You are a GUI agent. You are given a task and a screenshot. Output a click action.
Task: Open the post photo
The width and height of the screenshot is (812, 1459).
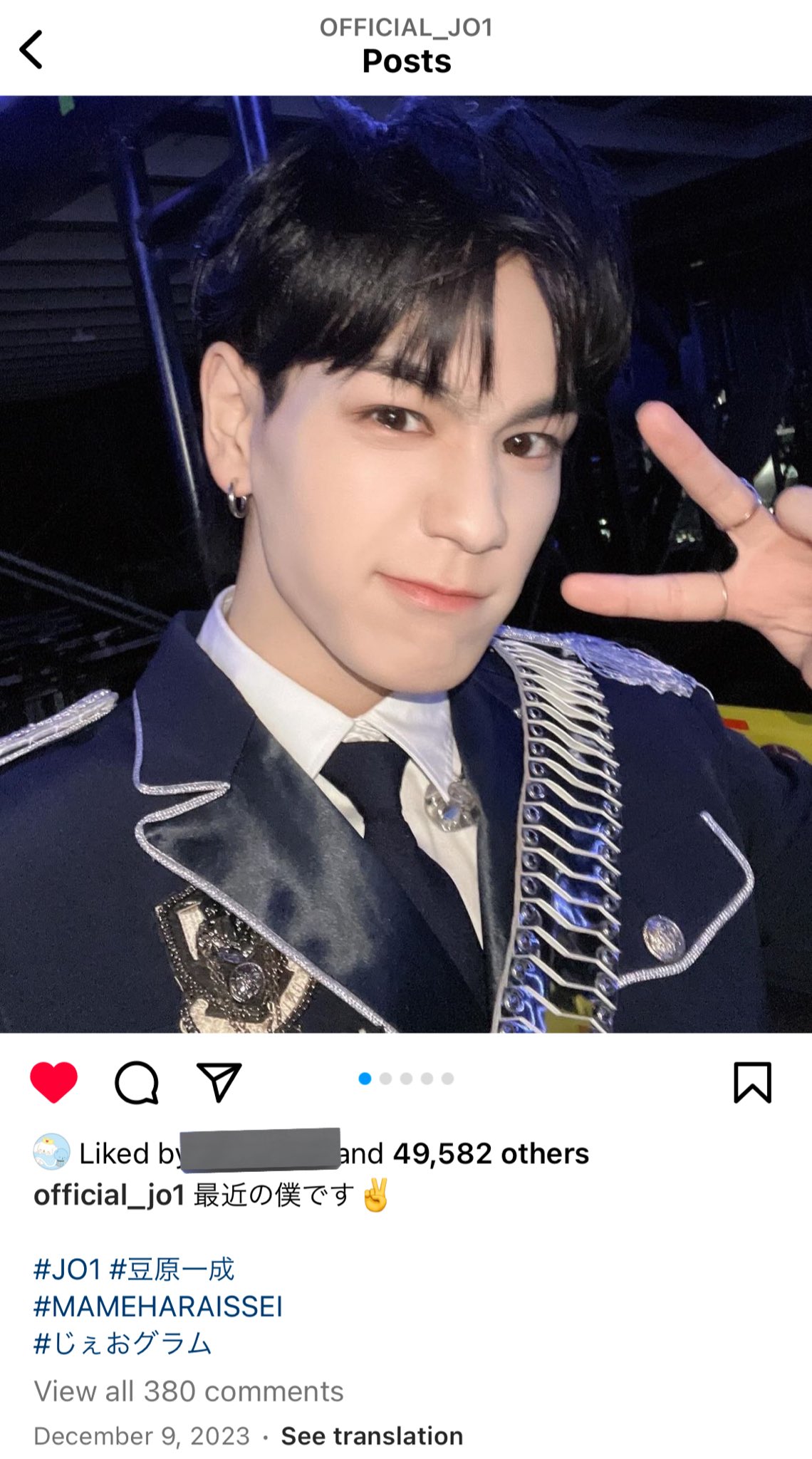[x=406, y=563]
